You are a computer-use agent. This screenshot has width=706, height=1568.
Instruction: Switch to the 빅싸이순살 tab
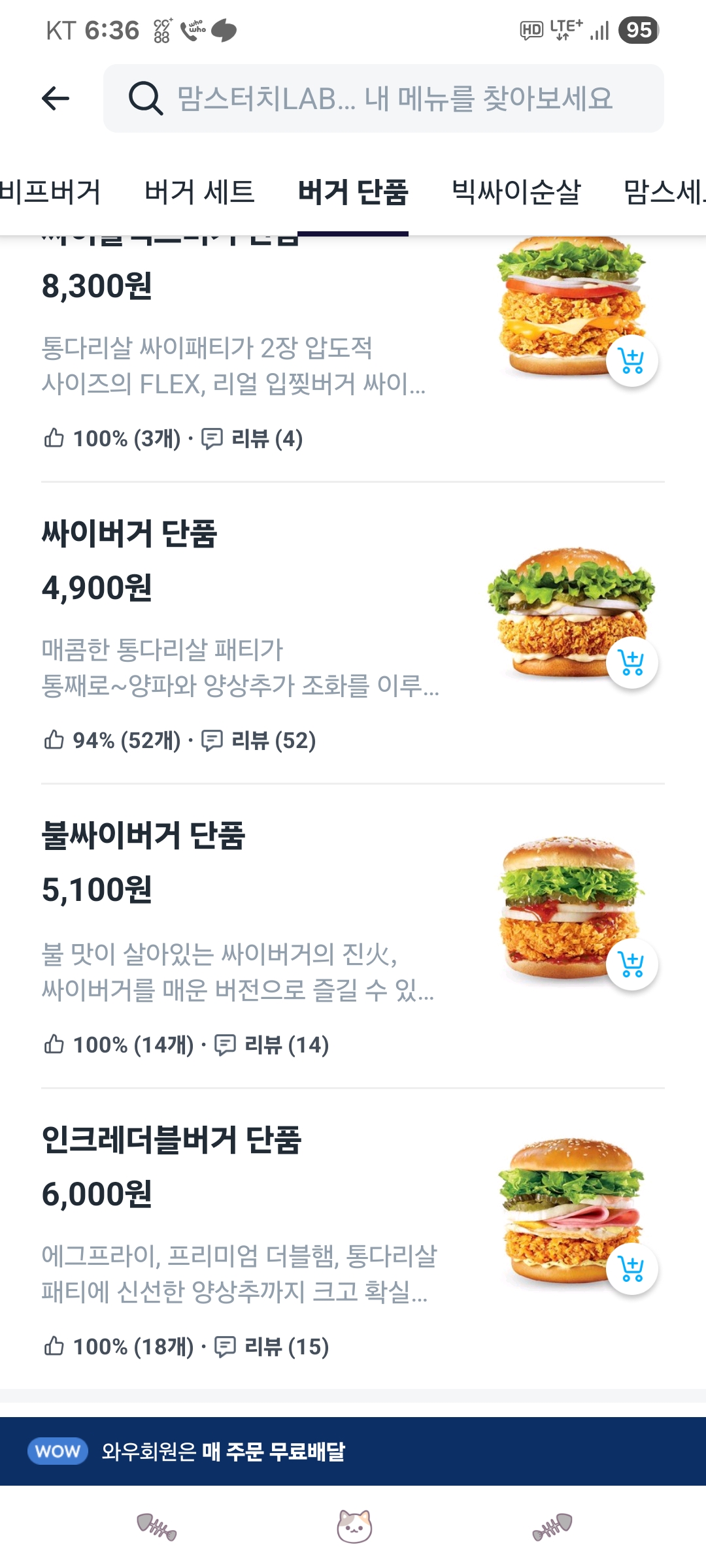pyautogui.click(x=516, y=192)
